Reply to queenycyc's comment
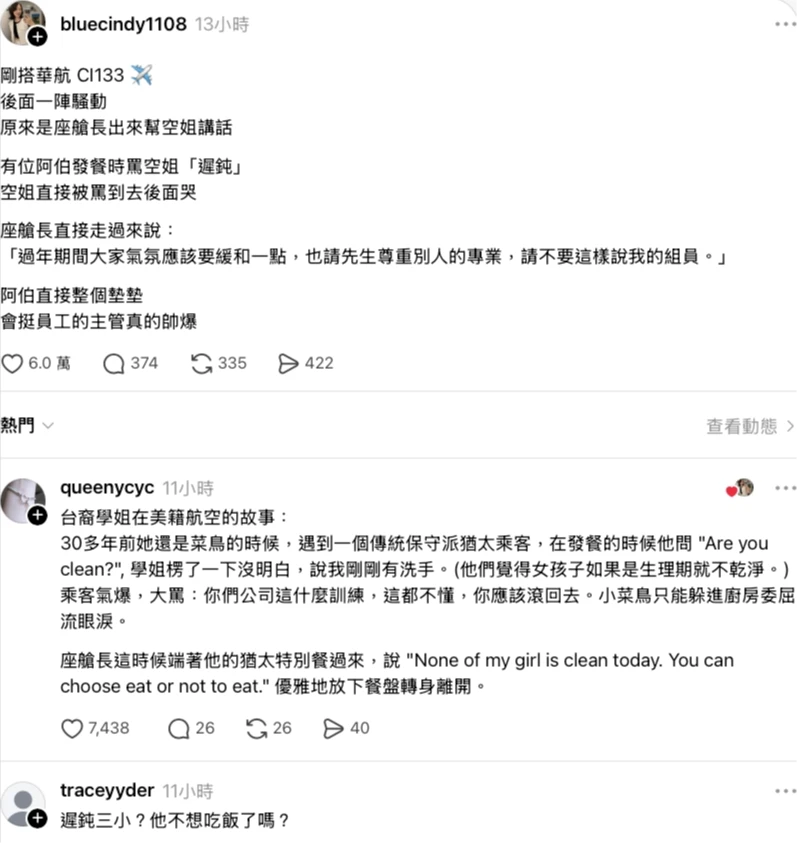Image resolution: width=797 pixels, height=843 pixels. (x=179, y=728)
